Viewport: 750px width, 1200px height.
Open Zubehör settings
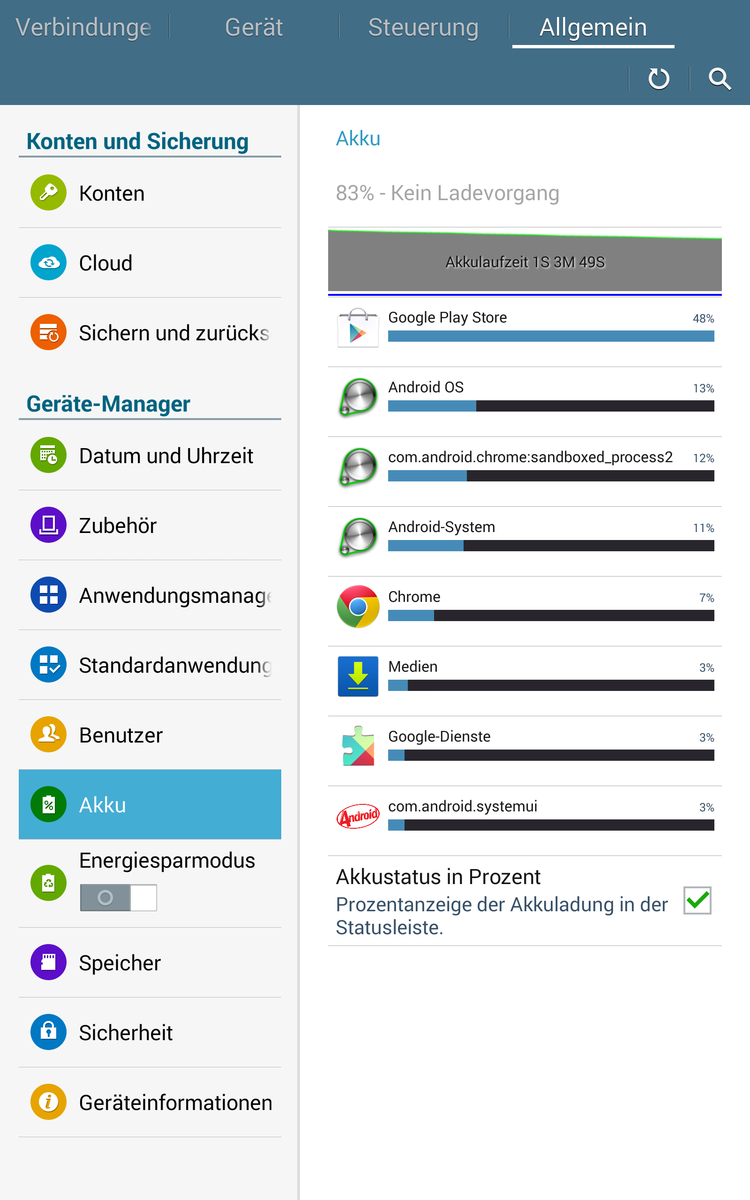pos(150,526)
